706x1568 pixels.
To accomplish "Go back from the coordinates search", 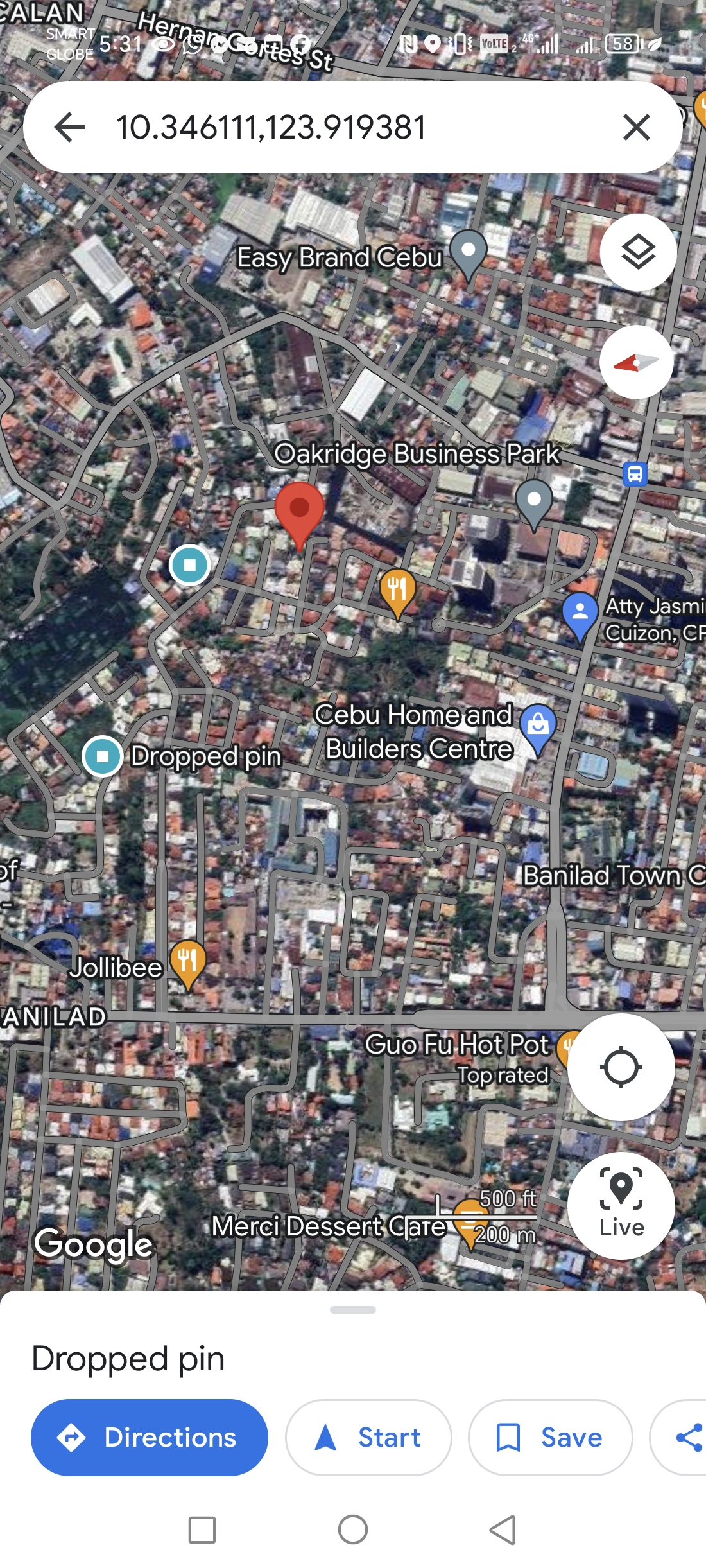I will [x=70, y=127].
